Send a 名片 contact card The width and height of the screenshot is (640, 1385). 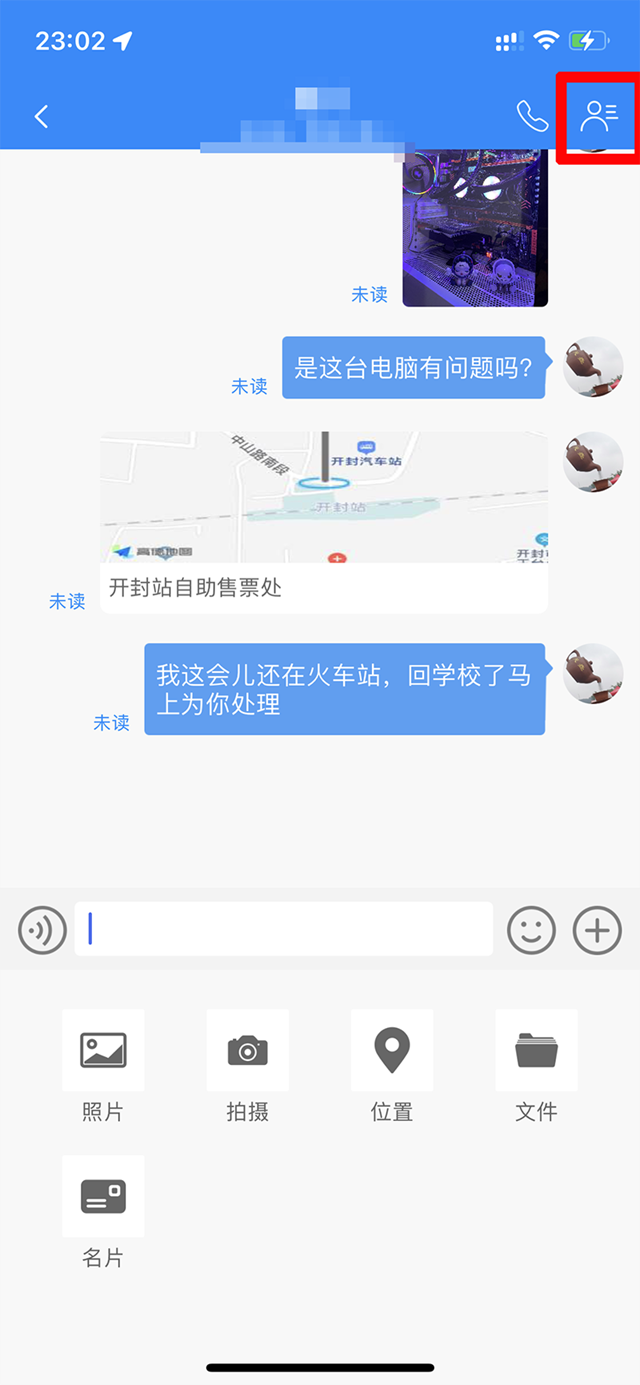103,1197
